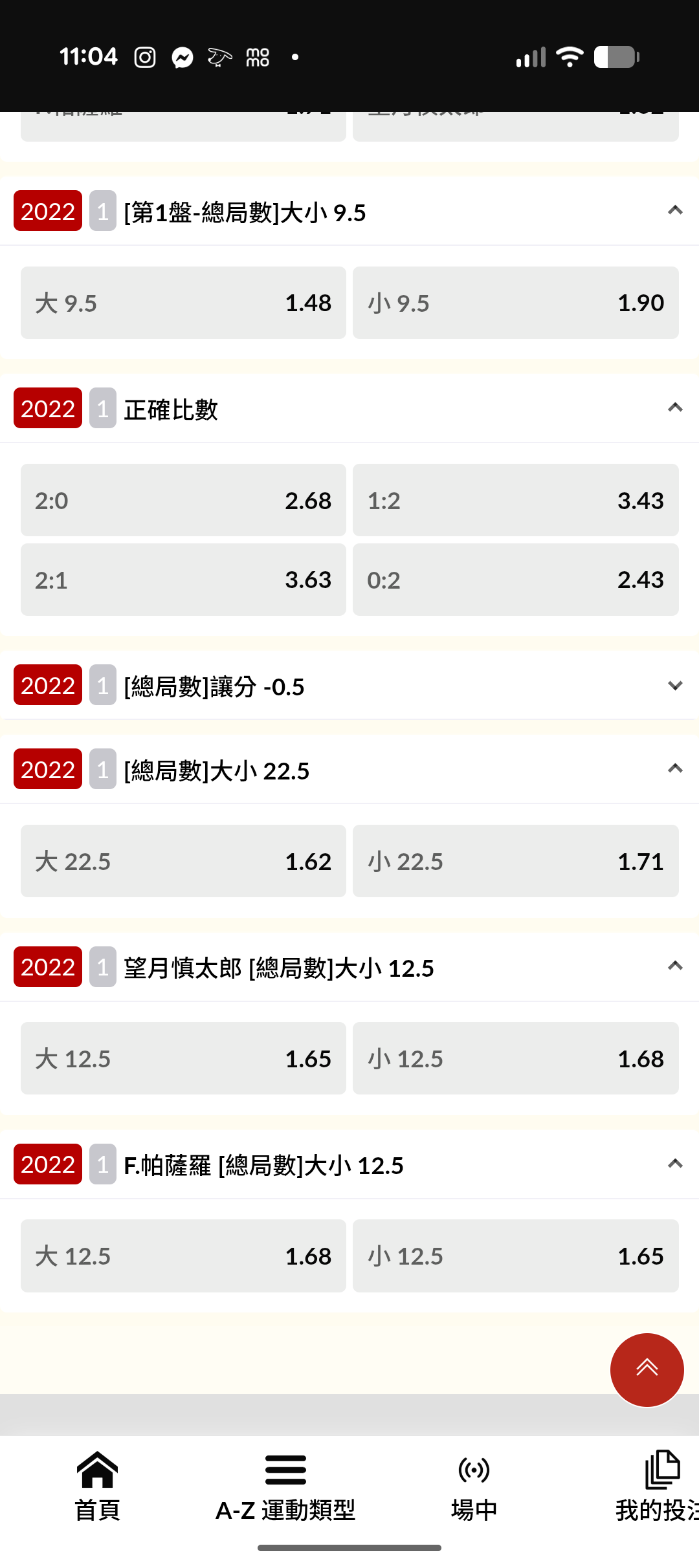
Task: Collapse the [總局數]大小 22.5 section
Action: (675, 768)
